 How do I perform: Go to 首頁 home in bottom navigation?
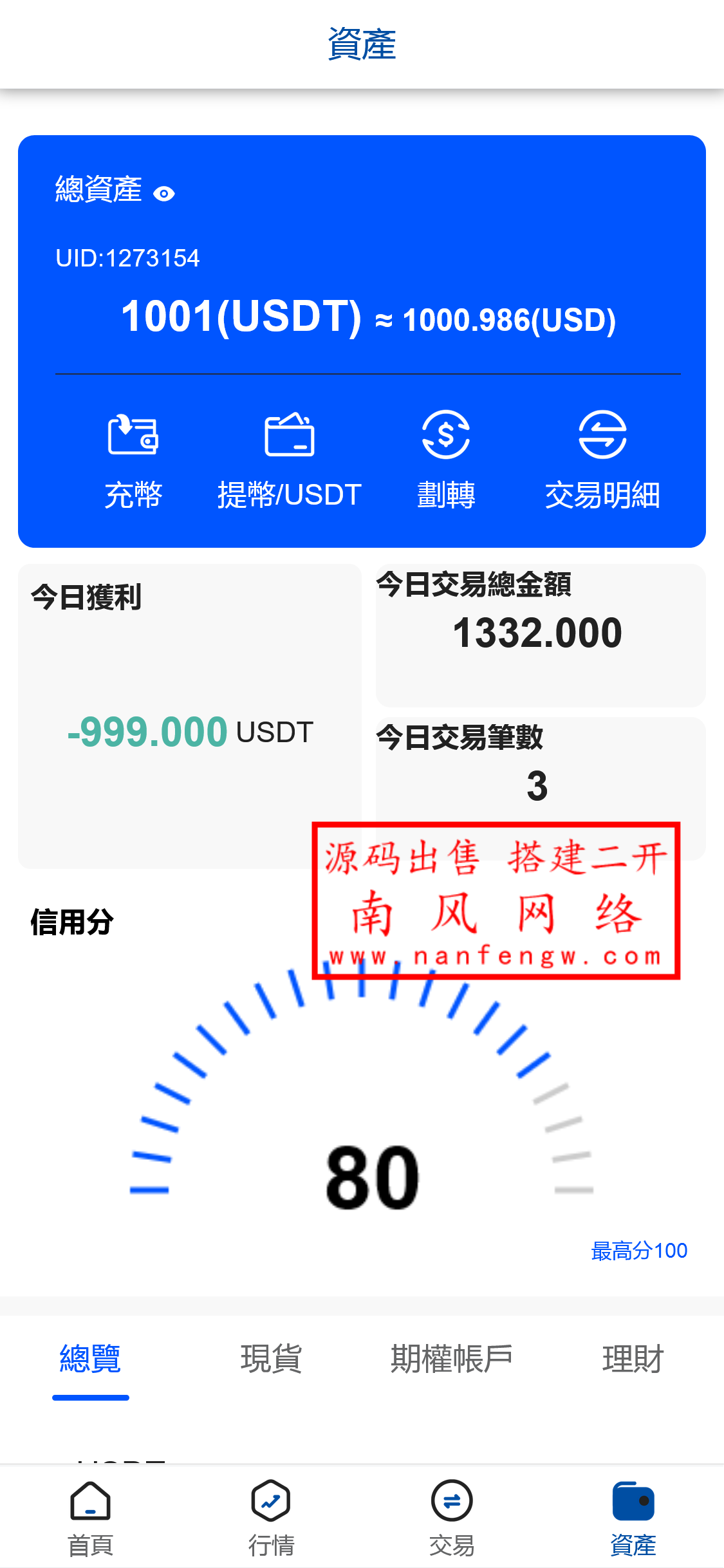91,1518
